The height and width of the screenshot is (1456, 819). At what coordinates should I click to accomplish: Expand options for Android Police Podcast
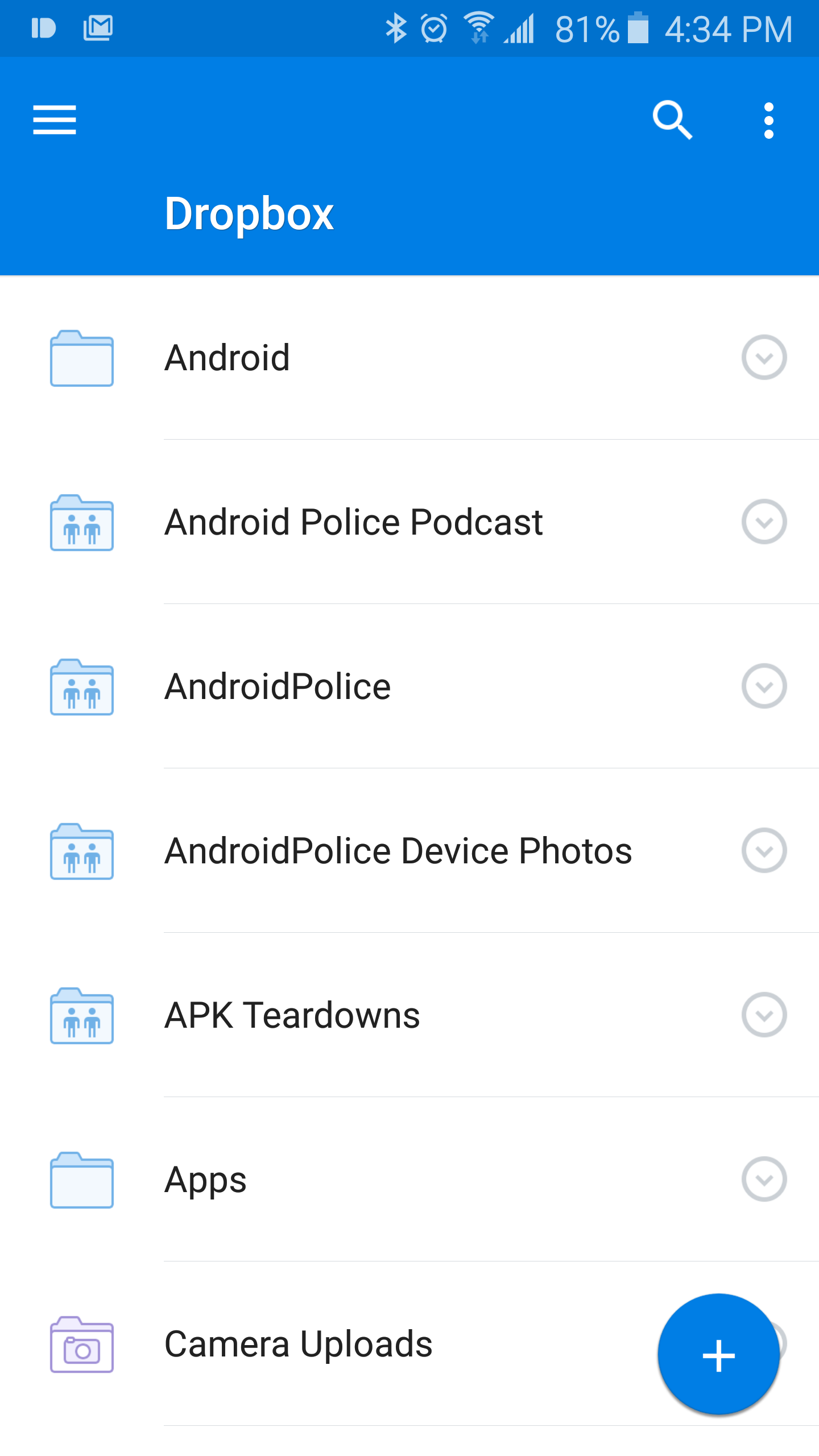(x=764, y=522)
